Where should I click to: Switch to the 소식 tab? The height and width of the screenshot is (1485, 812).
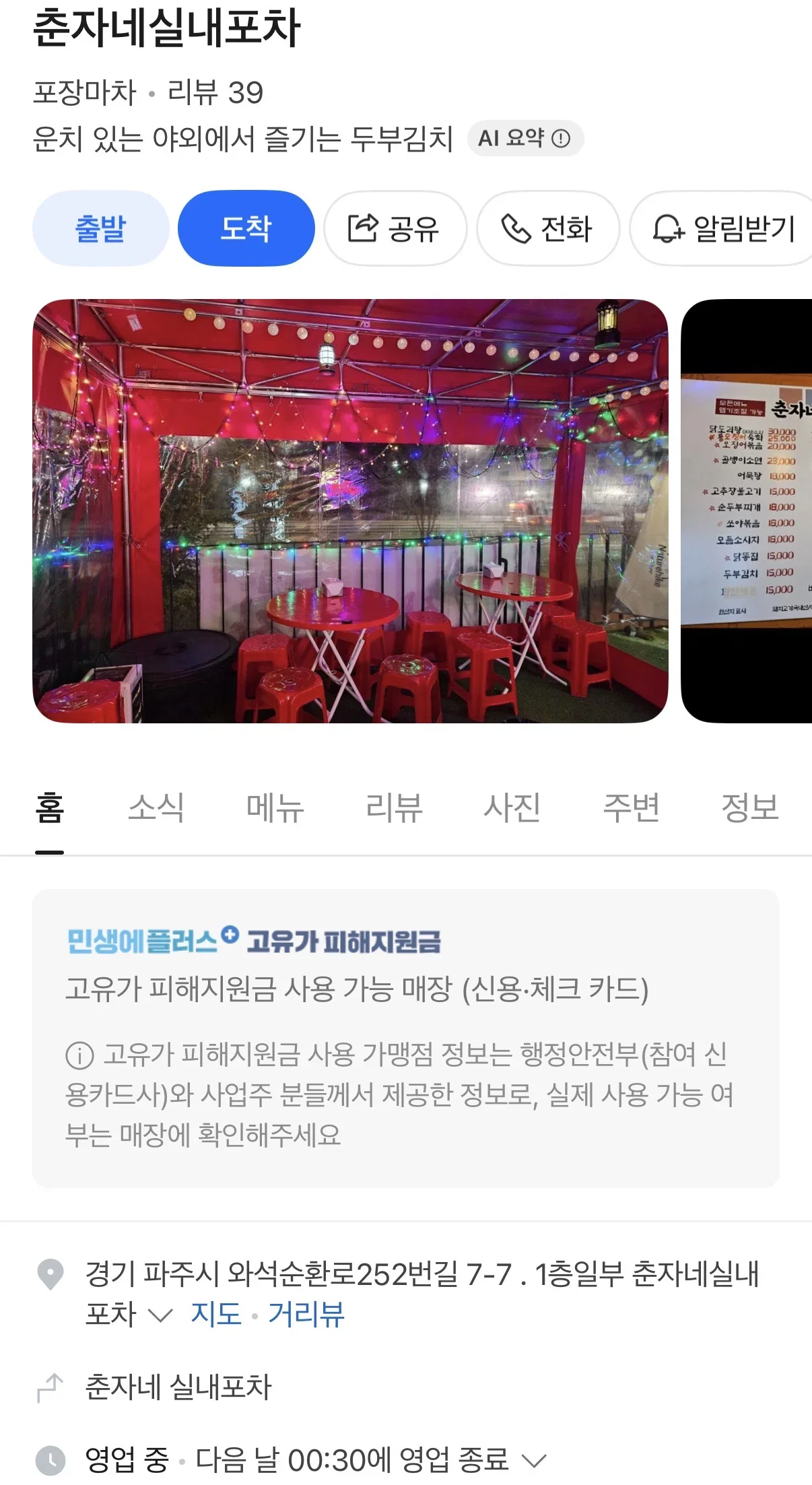coord(156,807)
